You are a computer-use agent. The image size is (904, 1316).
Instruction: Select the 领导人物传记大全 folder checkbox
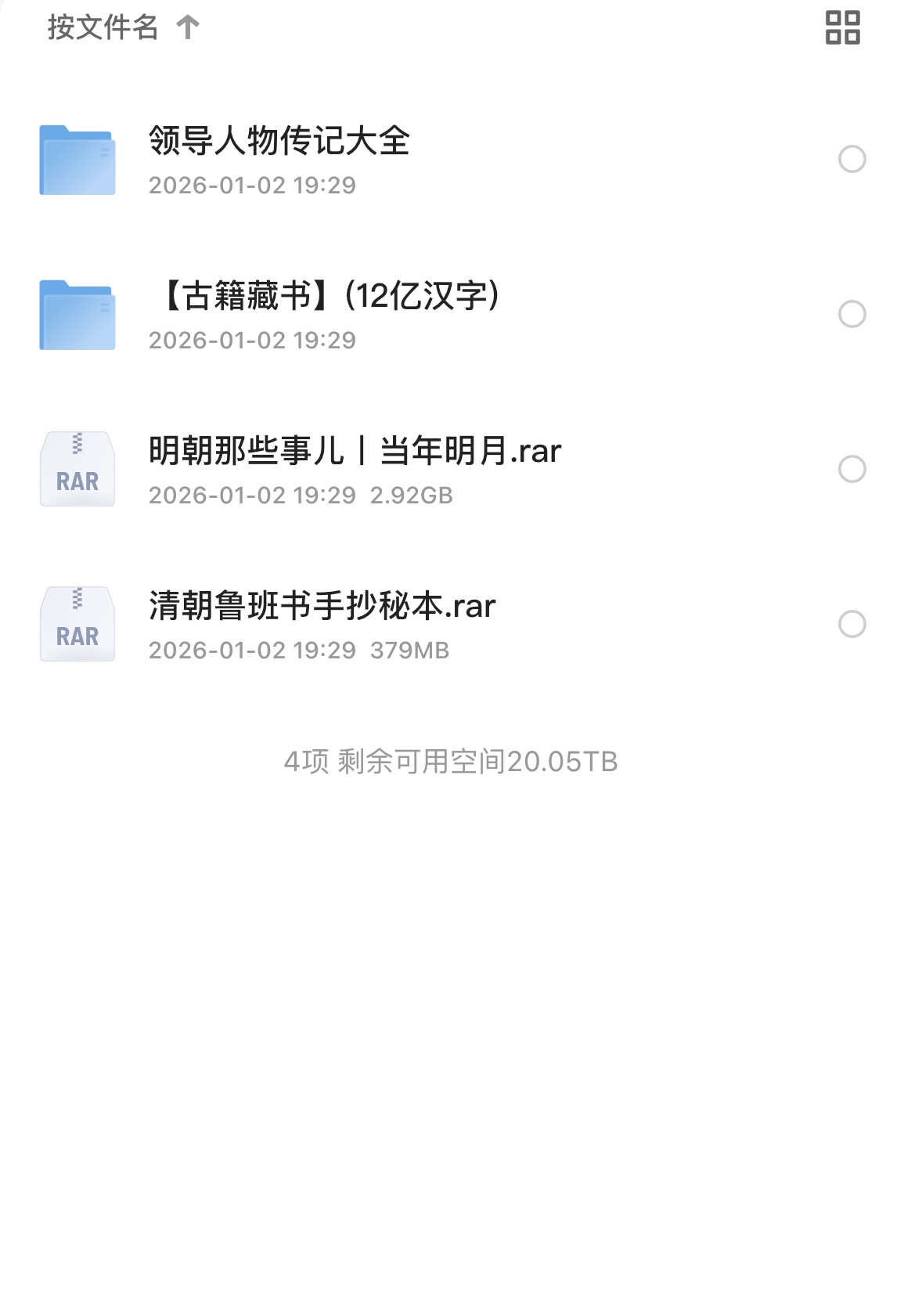852,159
